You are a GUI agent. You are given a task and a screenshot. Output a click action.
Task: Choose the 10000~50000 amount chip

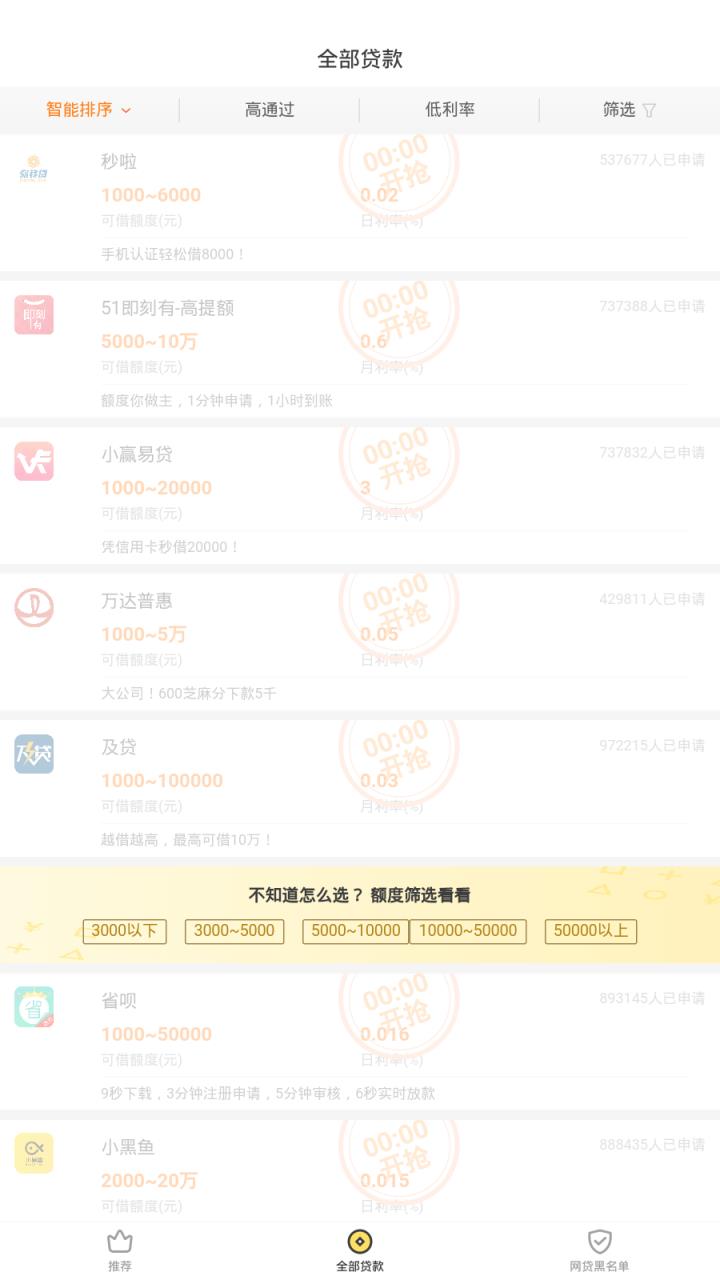pyautogui.click(x=468, y=931)
